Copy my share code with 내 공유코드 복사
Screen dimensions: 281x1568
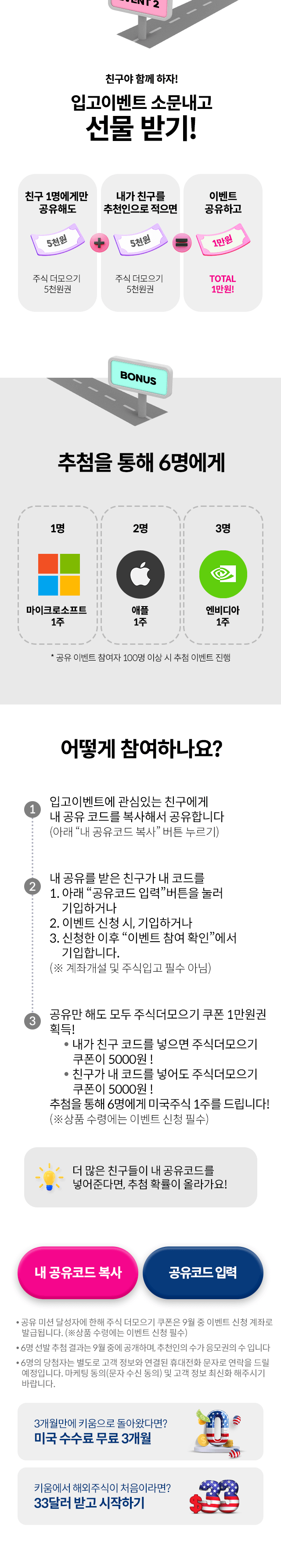[78, 1272]
